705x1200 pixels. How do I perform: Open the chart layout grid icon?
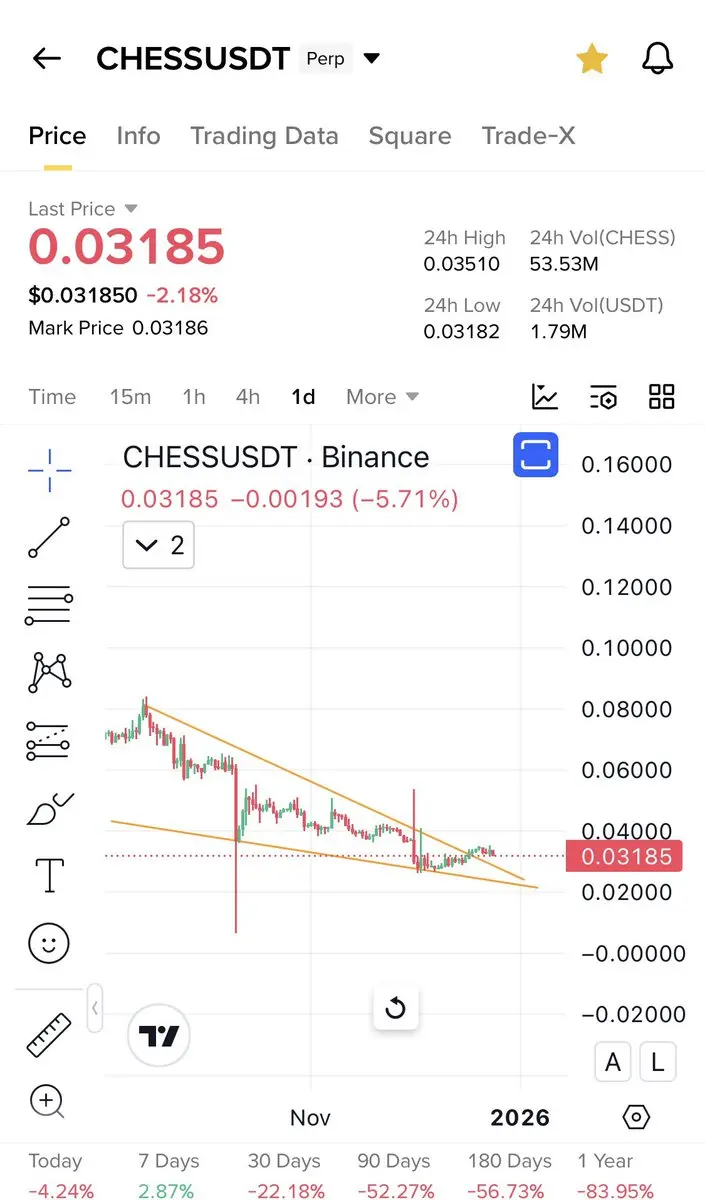coord(662,397)
